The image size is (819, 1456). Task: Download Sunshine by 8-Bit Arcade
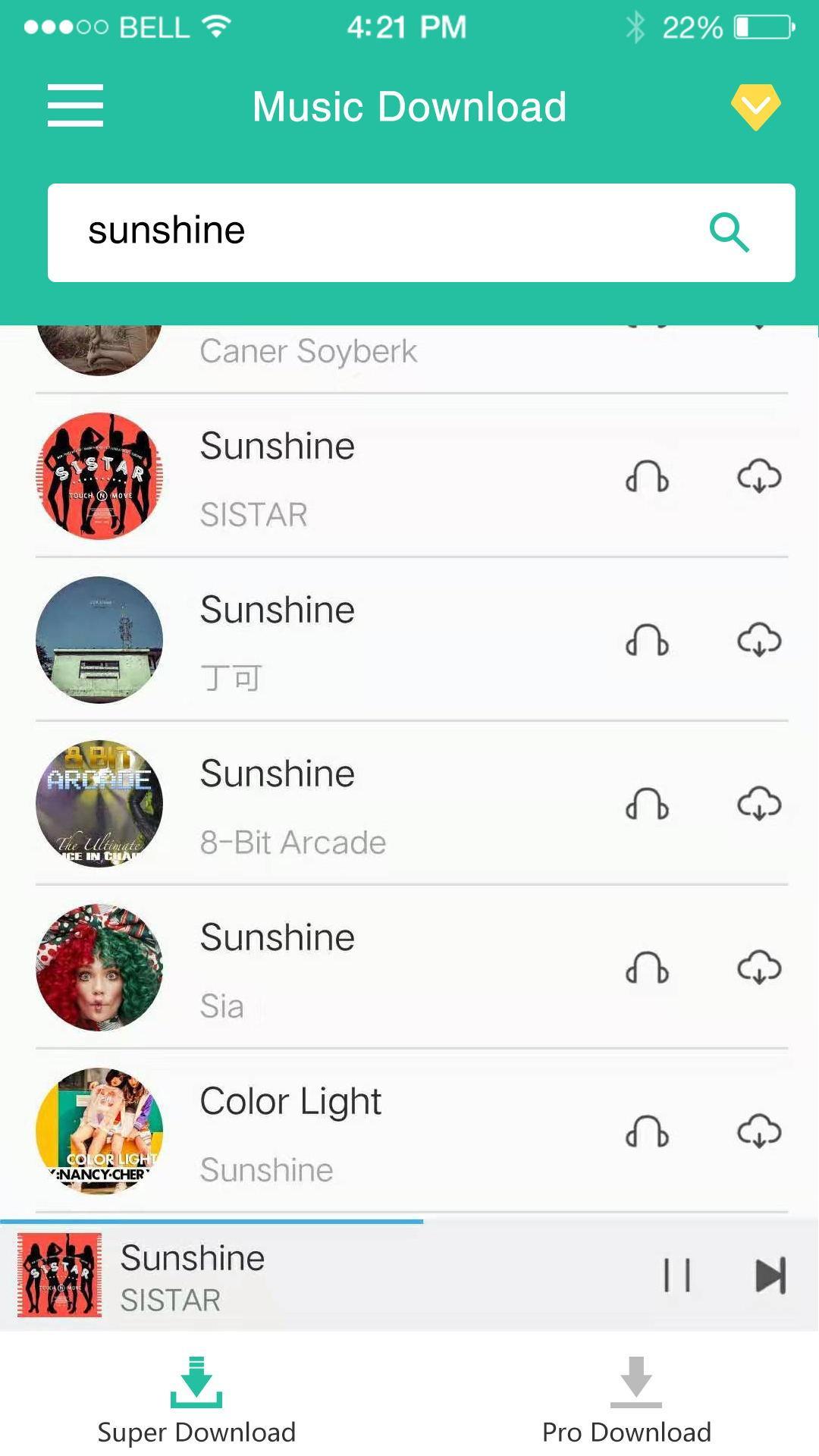point(759,805)
